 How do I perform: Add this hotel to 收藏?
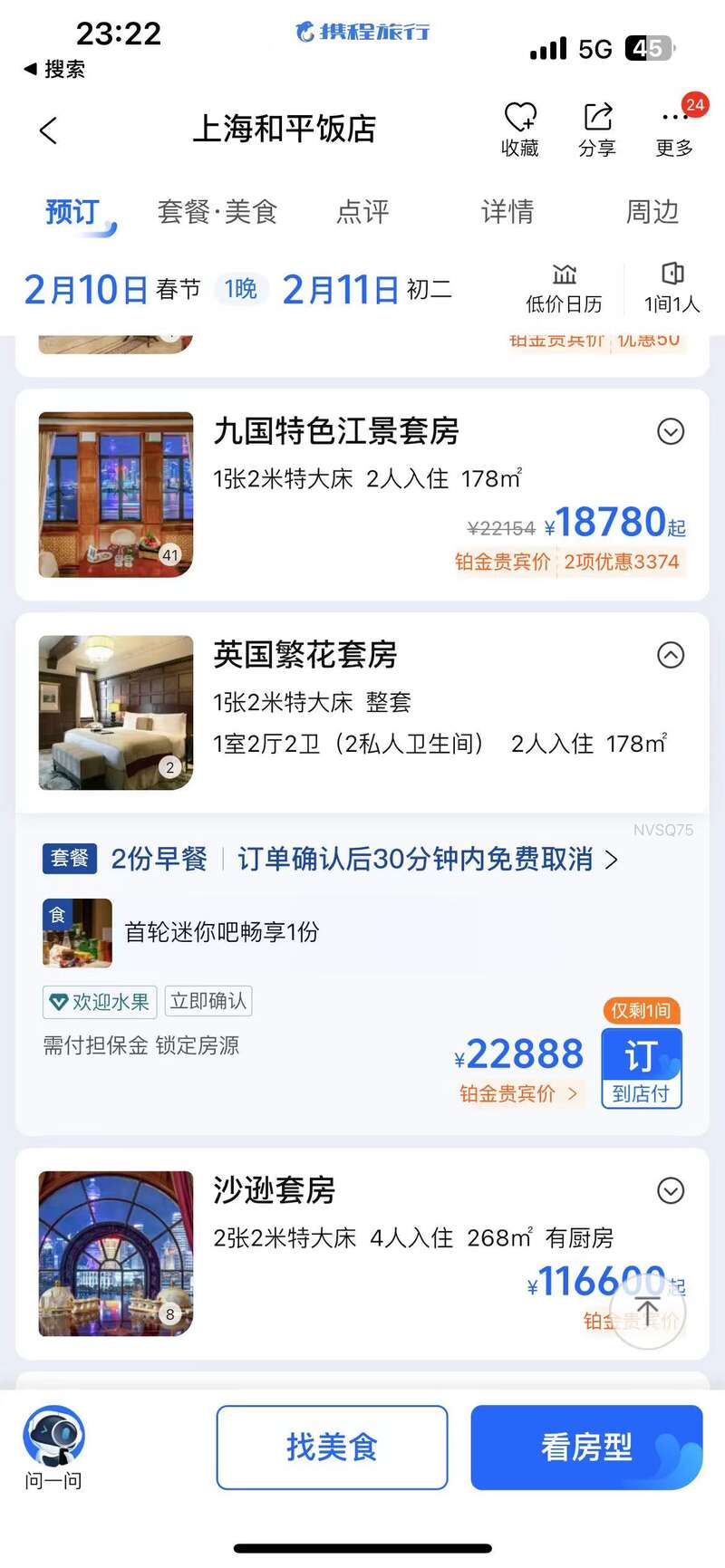click(520, 129)
